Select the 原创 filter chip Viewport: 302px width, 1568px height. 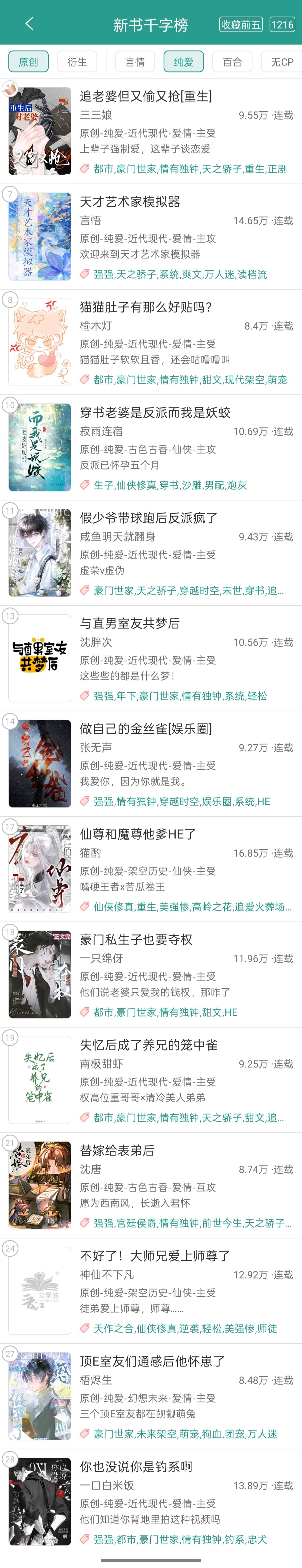coord(28,62)
